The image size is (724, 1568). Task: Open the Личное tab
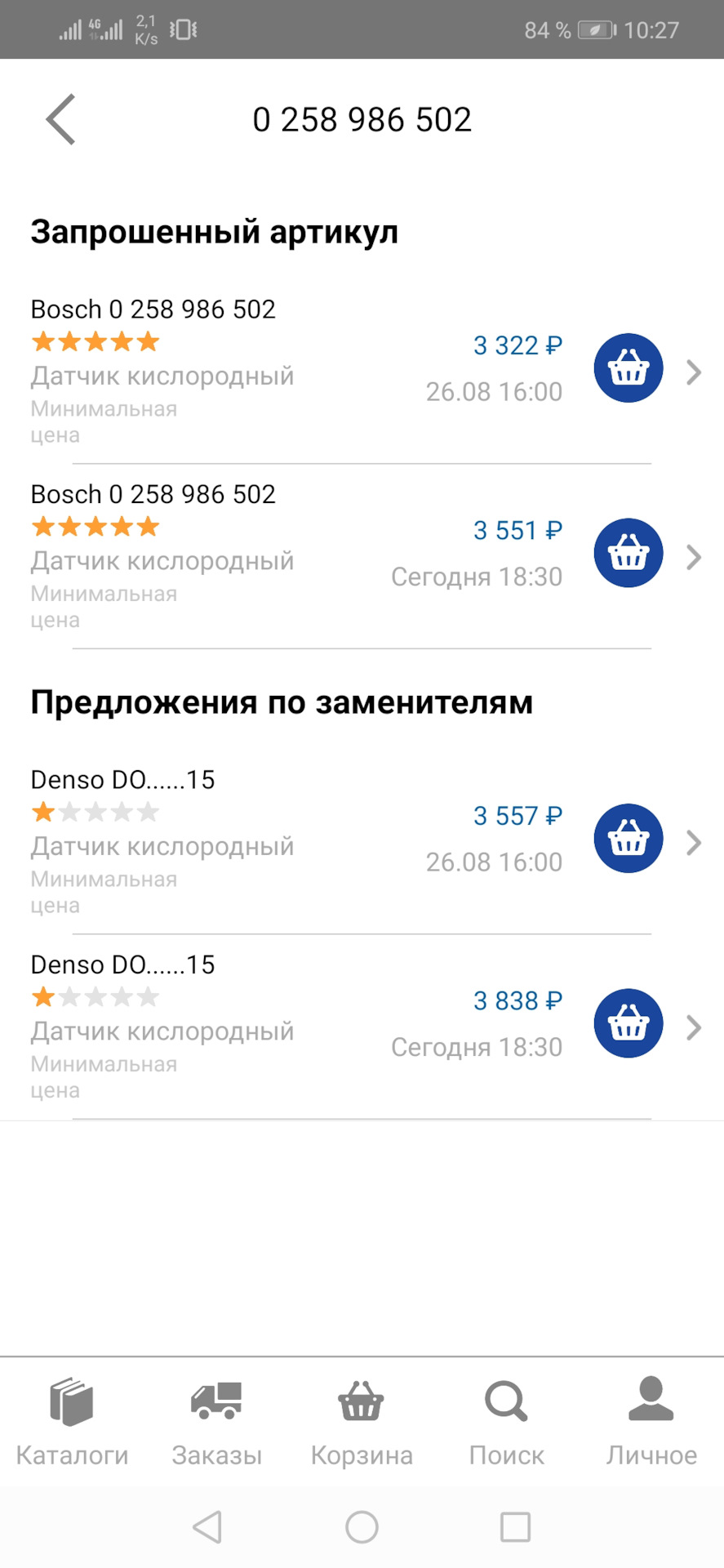[651, 1421]
